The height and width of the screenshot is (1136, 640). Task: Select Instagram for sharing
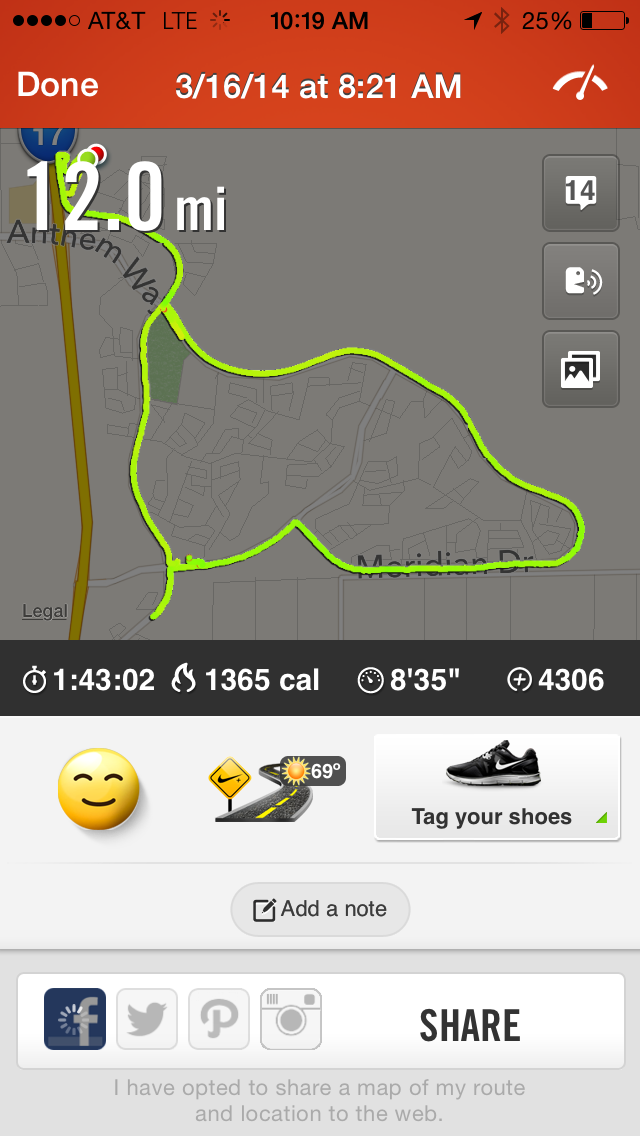291,1019
